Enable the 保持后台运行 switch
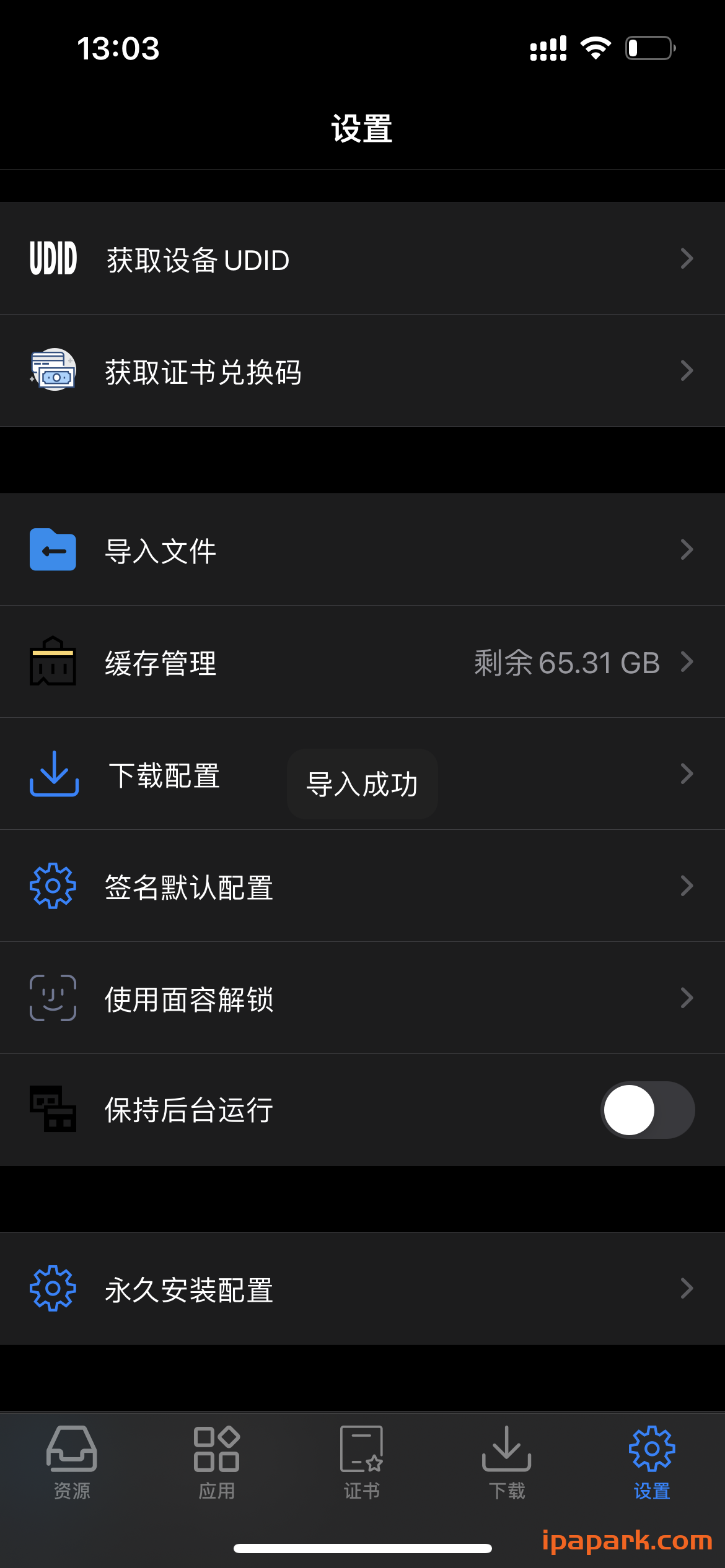725x1568 pixels. (647, 1110)
